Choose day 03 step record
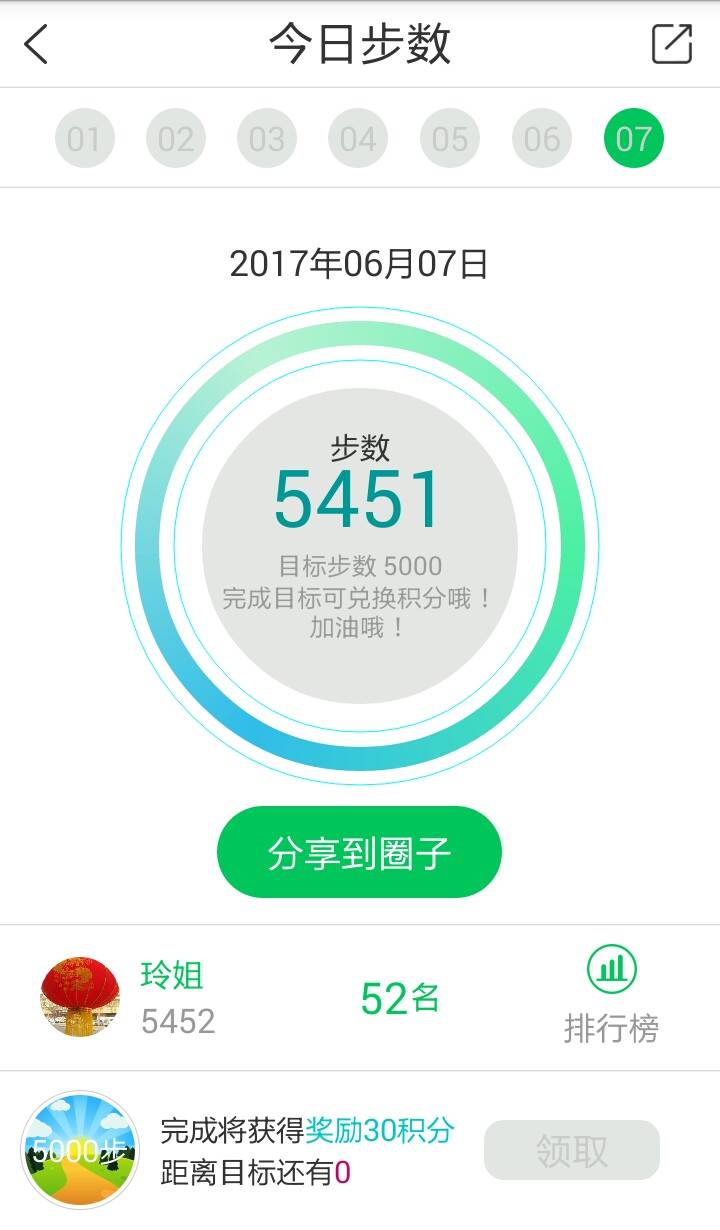The width and height of the screenshot is (720, 1230). [x=267, y=139]
